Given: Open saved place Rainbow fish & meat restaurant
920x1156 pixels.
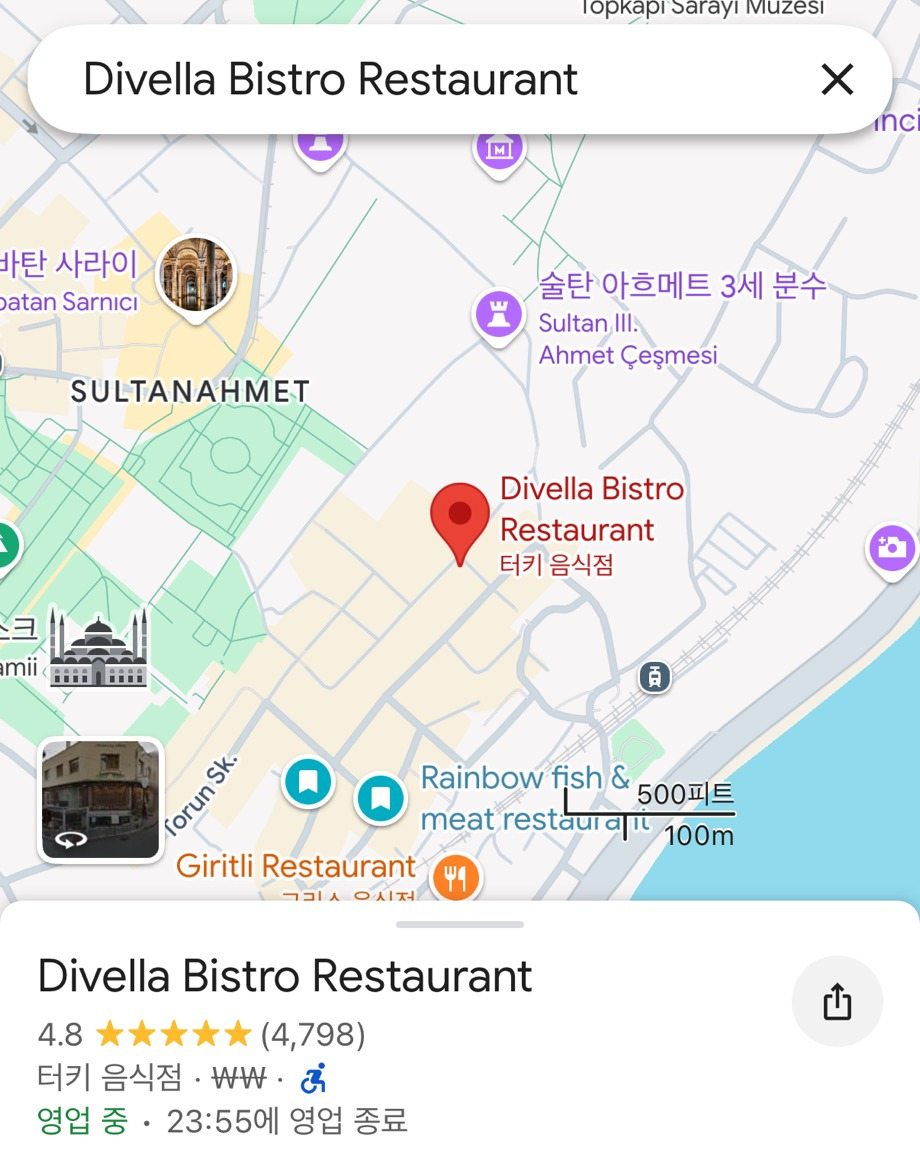Looking at the screenshot, I should [x=380, y=798].
